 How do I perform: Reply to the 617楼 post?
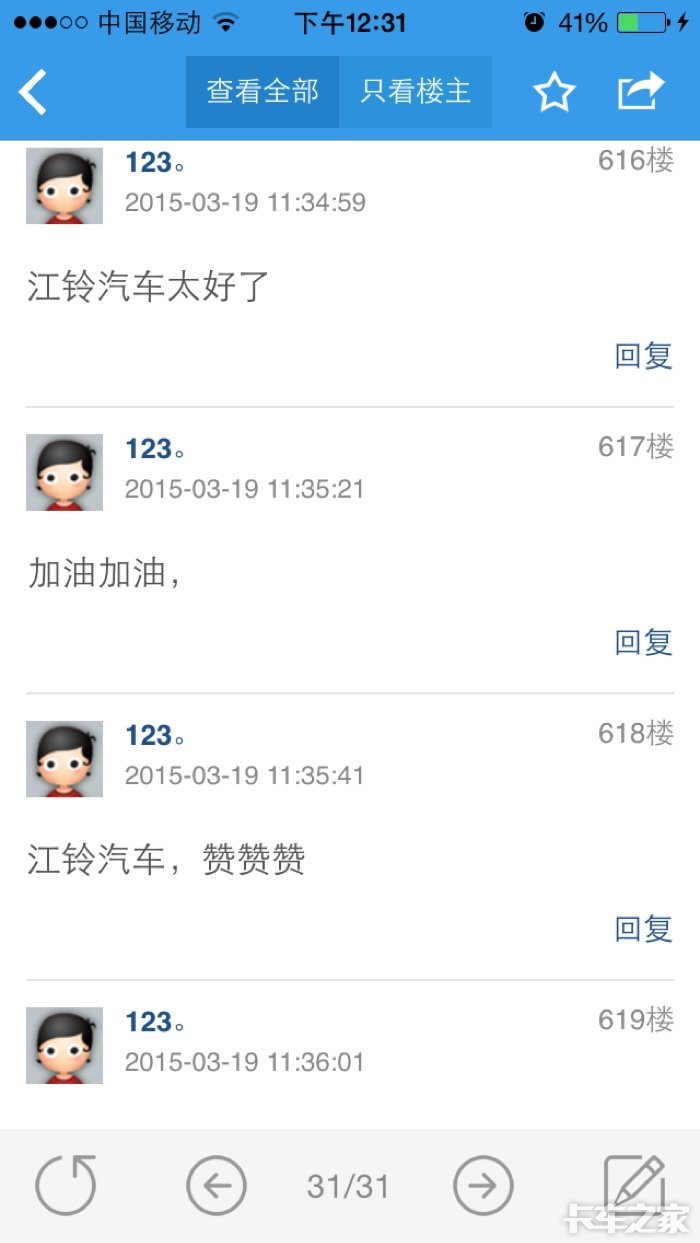coord(643,642)
